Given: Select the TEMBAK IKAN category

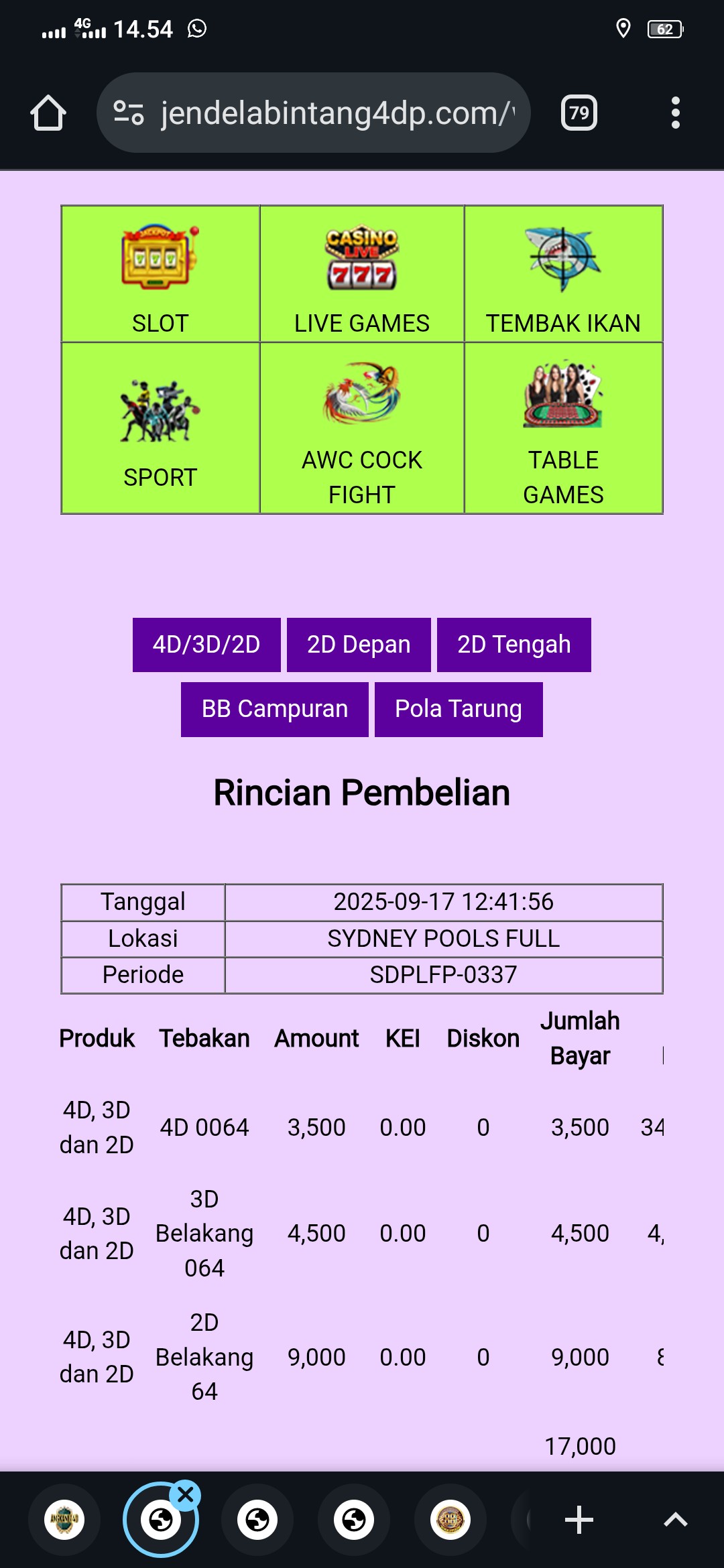Looking at the screenshot, I should [563, 275].
